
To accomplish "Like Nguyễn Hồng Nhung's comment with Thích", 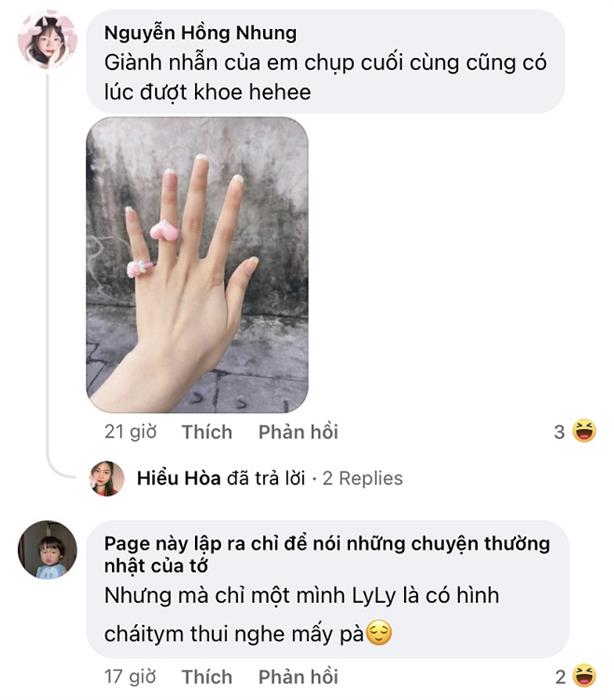I will pyautogui.click(x=206, y=432).
